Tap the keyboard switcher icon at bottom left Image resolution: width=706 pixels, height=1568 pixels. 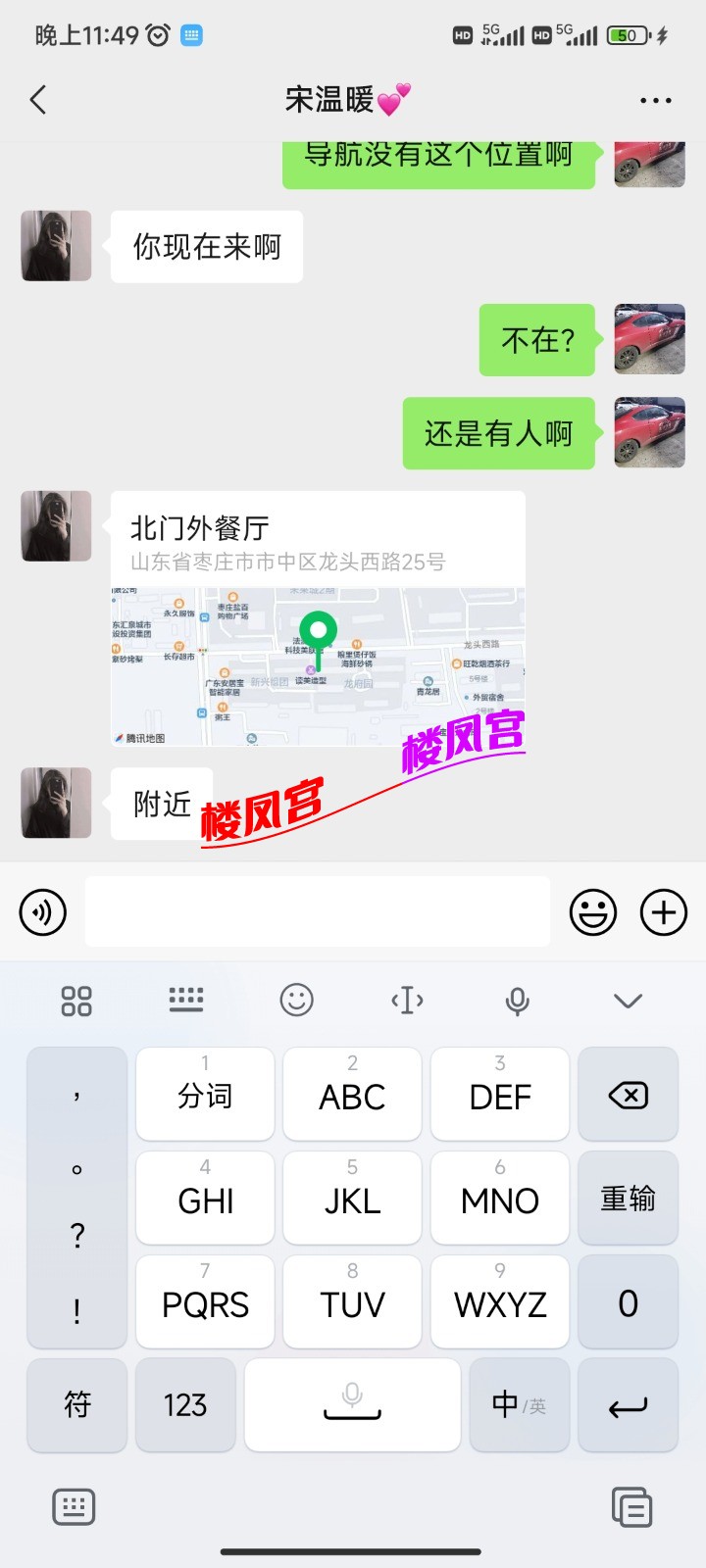click(x=75, y=1507)
